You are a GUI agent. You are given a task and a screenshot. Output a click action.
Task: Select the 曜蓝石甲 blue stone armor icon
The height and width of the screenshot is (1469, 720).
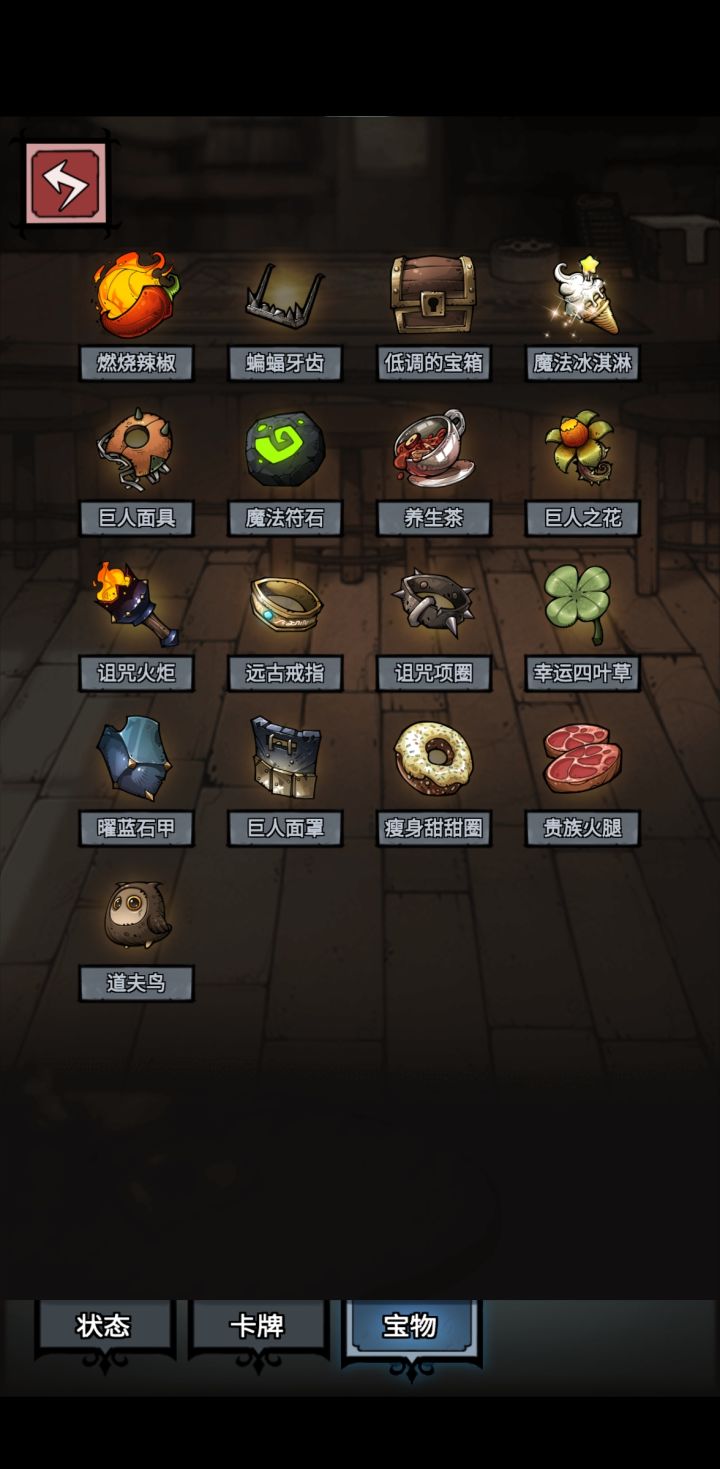[x=137, y=760]
